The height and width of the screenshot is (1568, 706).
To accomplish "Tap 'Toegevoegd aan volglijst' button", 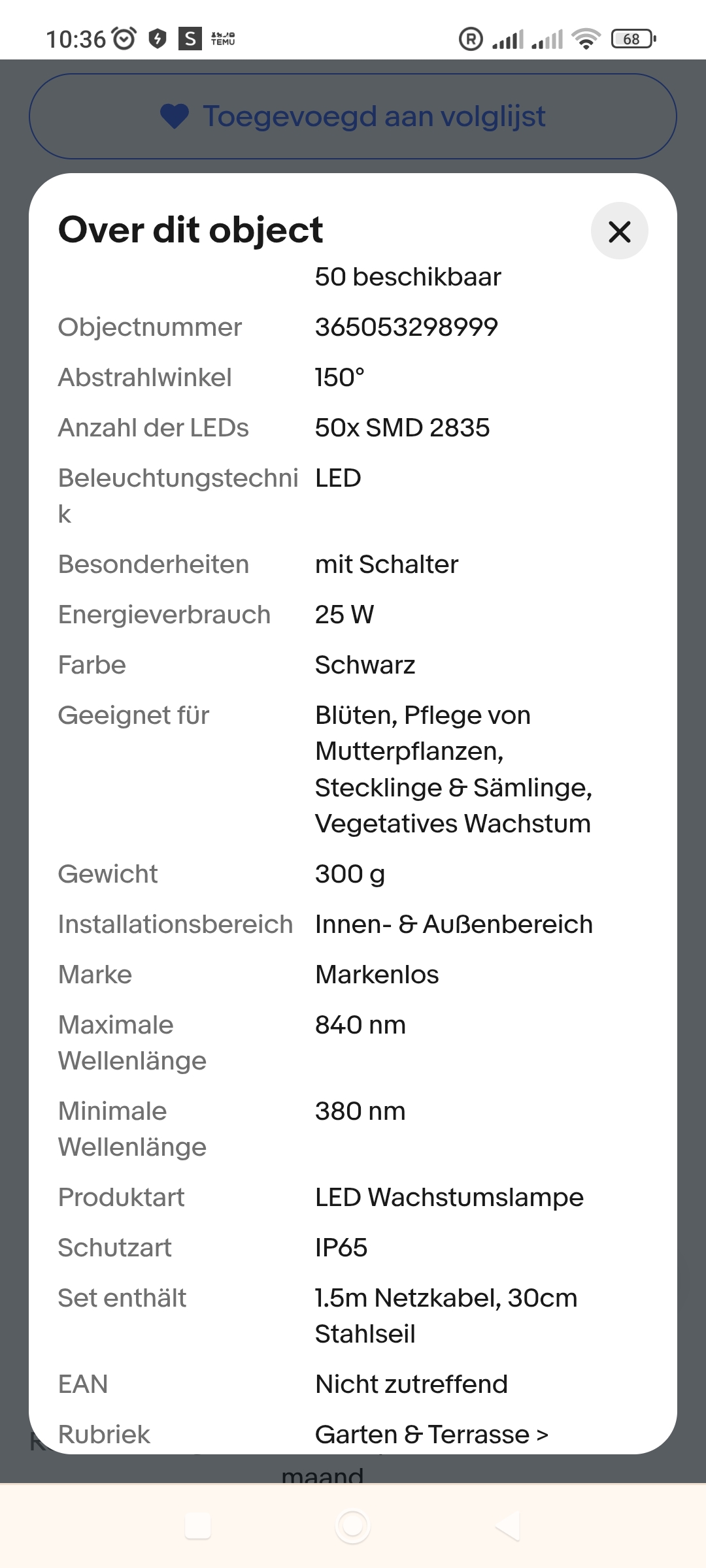I will coord(353,116).
